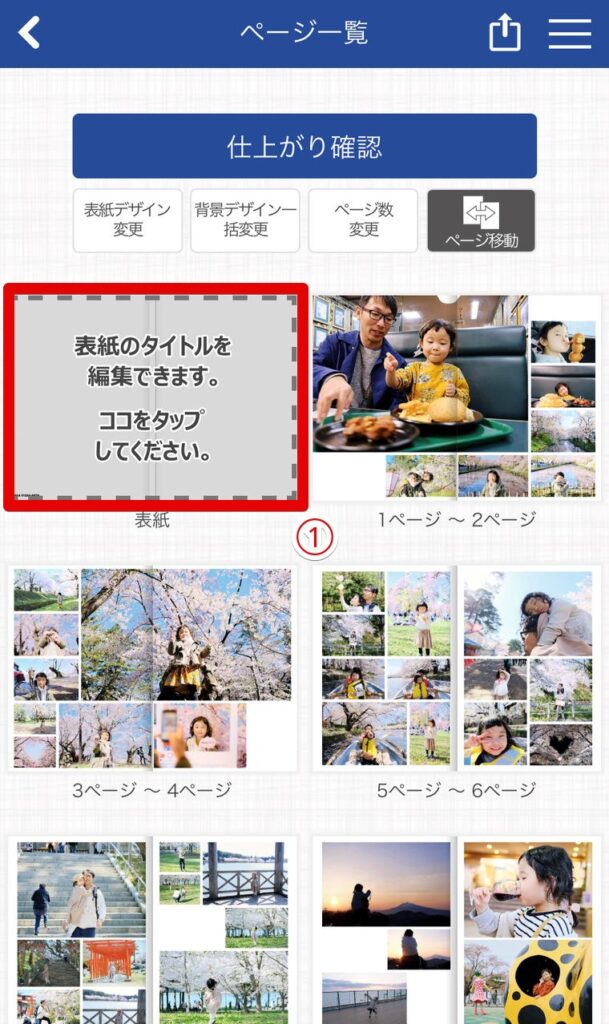Open the spread with the stone stairs
The width and height of the screenshot is (609, 1024).
[x=152, y=930]
